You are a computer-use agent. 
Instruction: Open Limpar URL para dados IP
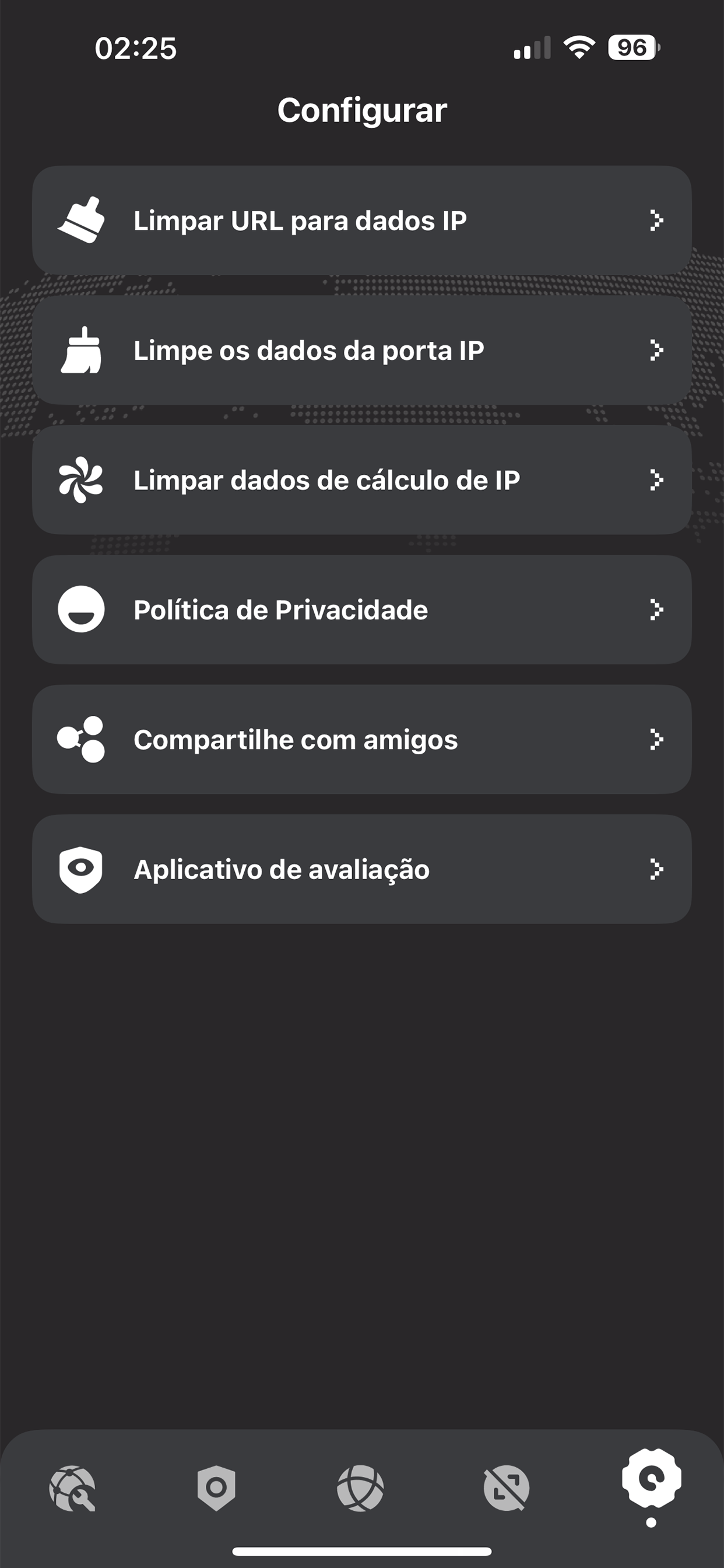[x=361, y=220]
